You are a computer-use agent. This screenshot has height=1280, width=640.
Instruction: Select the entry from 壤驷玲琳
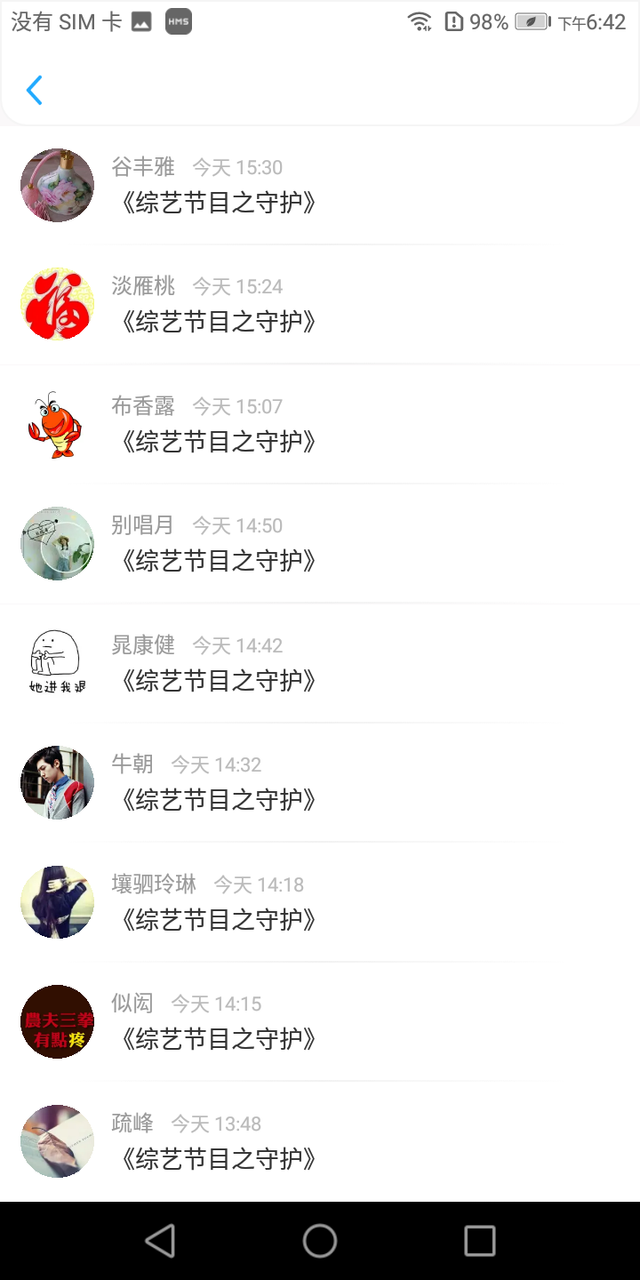point(320,903)
